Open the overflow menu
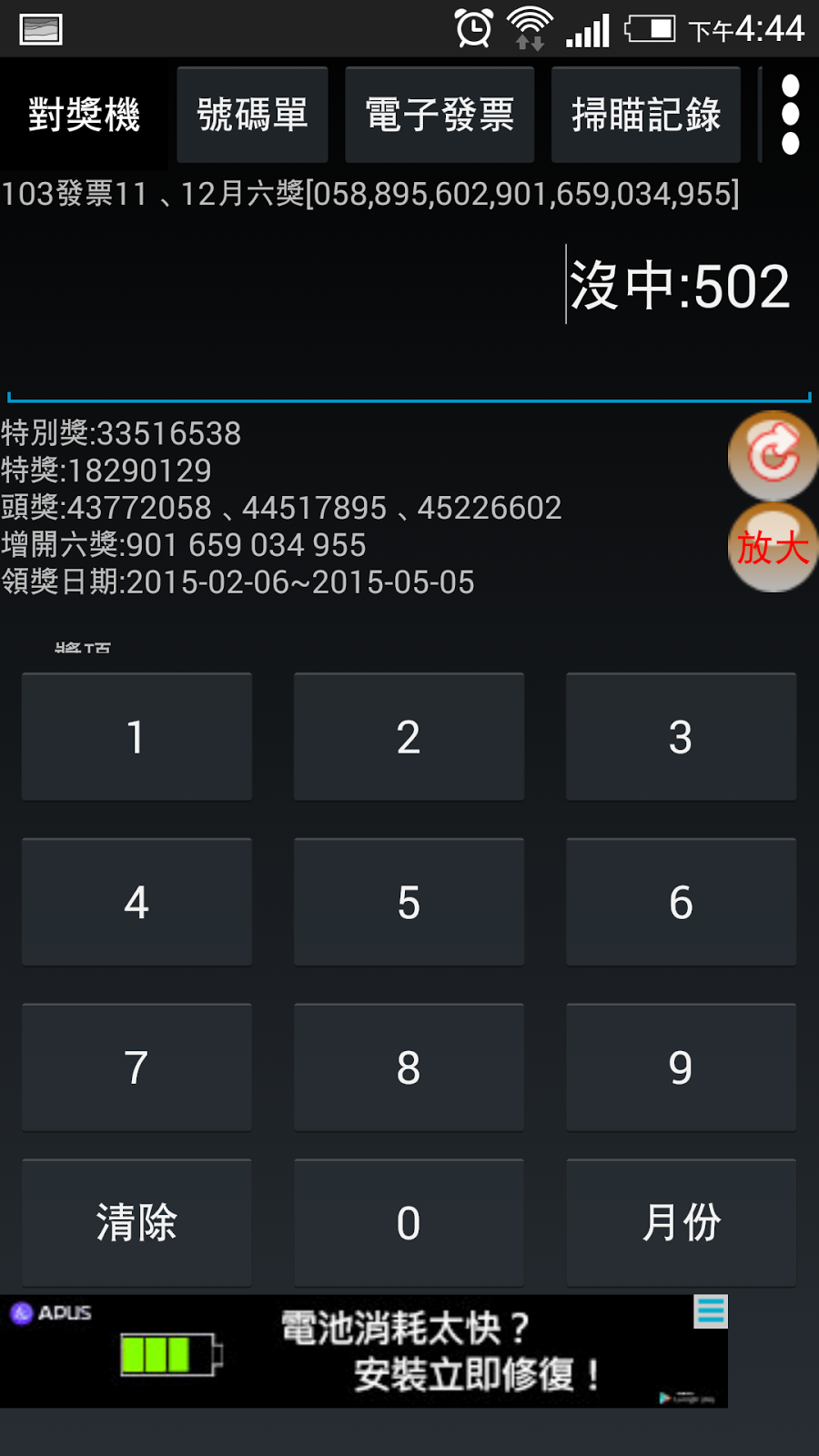This screenshot has height=1456, width=819. [x=790, y=115]
